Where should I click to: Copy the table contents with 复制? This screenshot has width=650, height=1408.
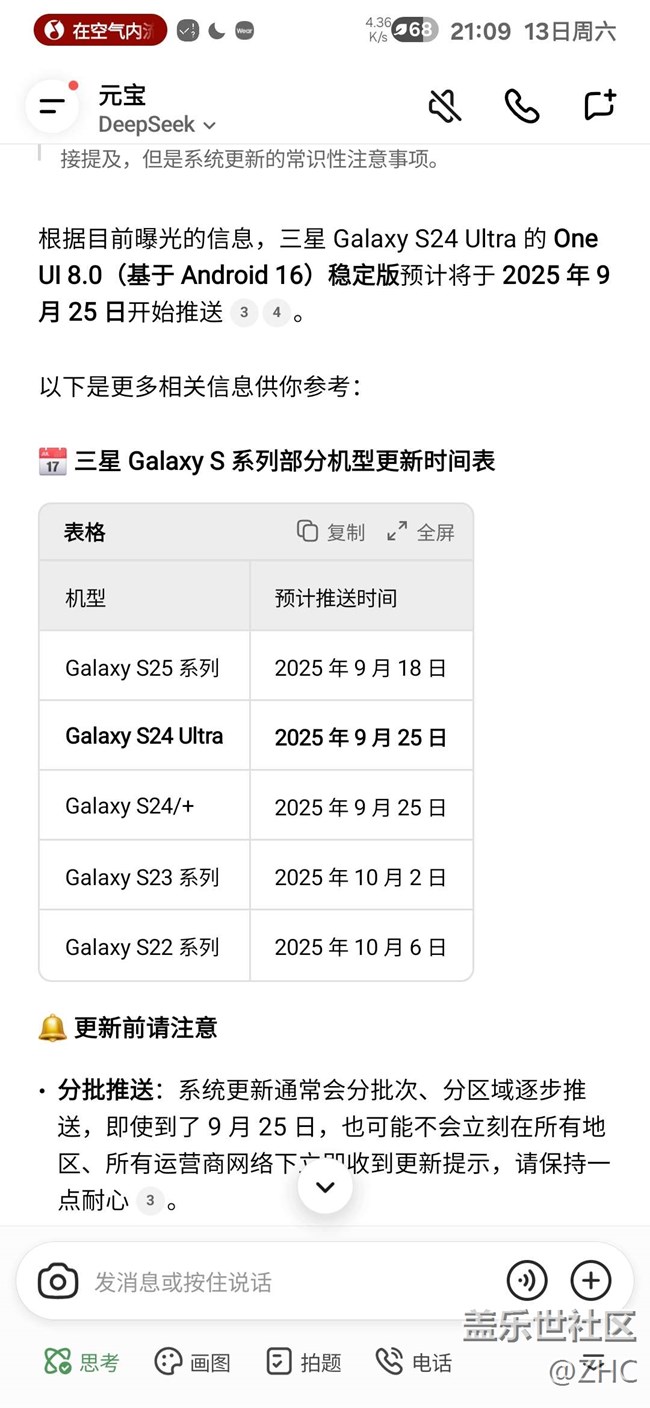[x=331, y=532]
